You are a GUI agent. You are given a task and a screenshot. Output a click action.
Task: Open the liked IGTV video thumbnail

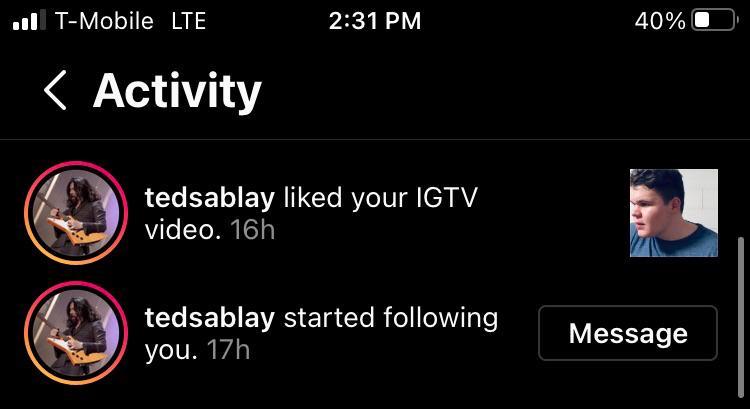pos(673,213)
